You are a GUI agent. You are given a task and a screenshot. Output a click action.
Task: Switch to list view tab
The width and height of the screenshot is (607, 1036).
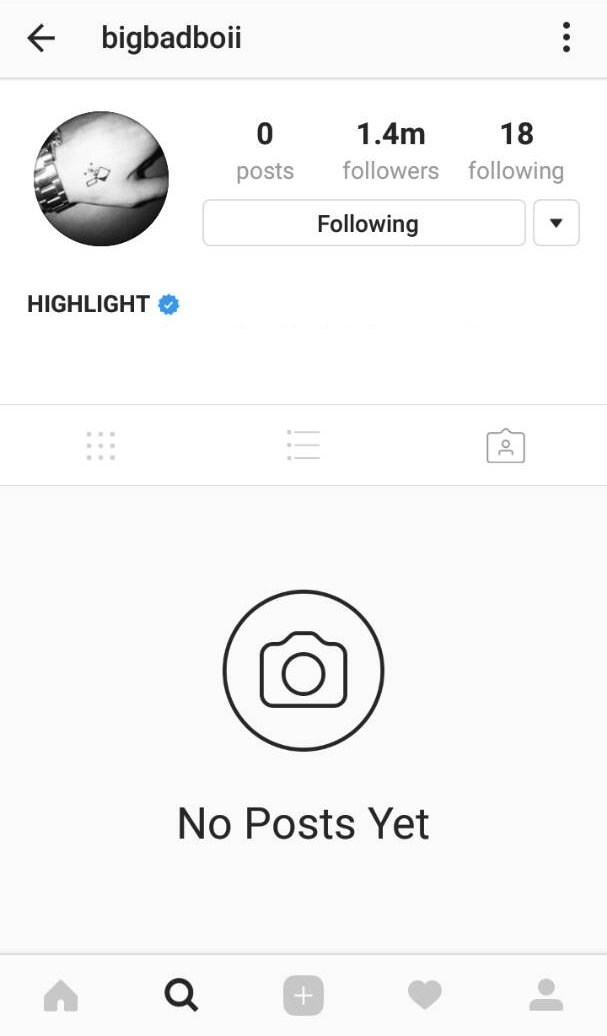click(x=303, y=445)
